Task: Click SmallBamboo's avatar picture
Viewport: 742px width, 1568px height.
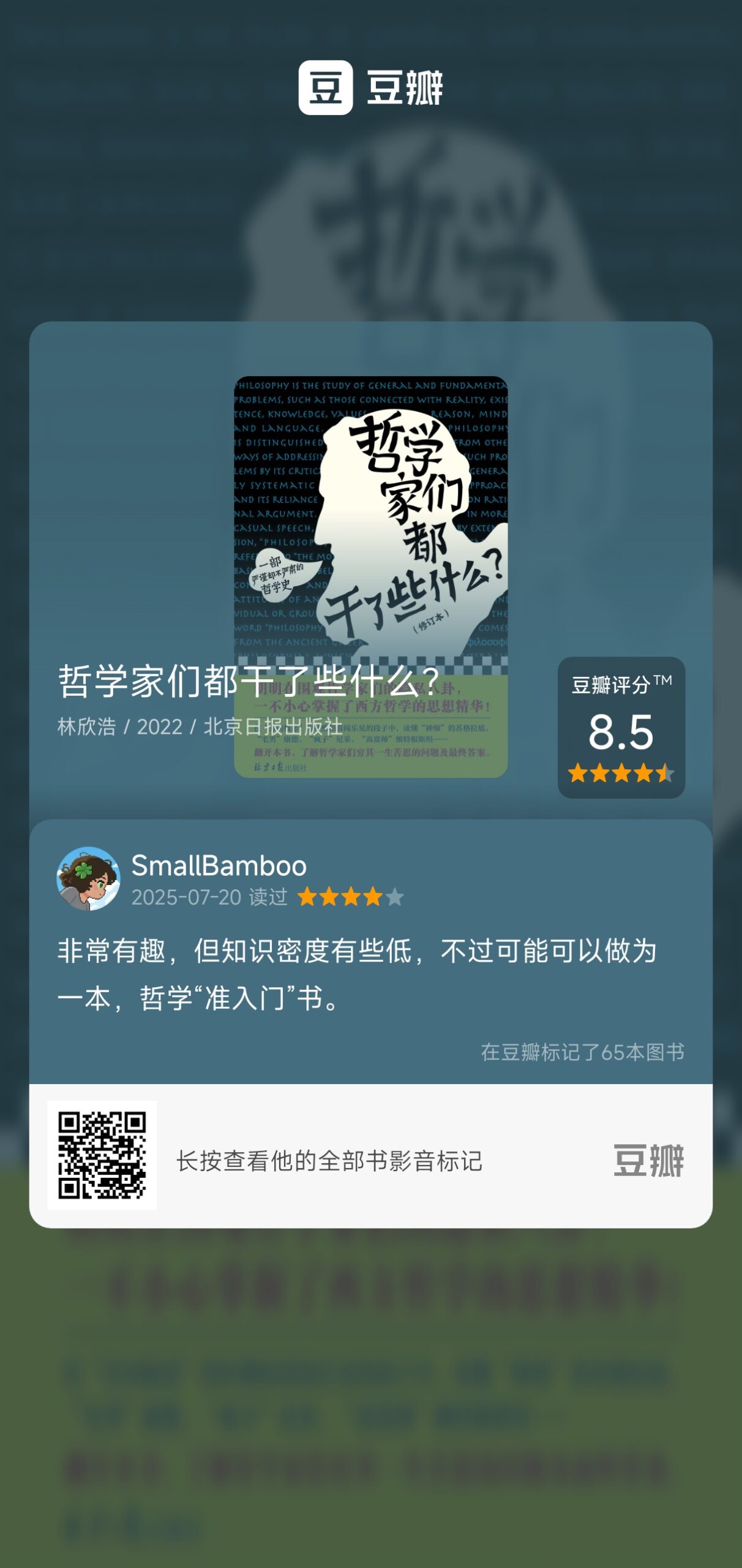Action: pyautogui.click(x=88, y=879)
